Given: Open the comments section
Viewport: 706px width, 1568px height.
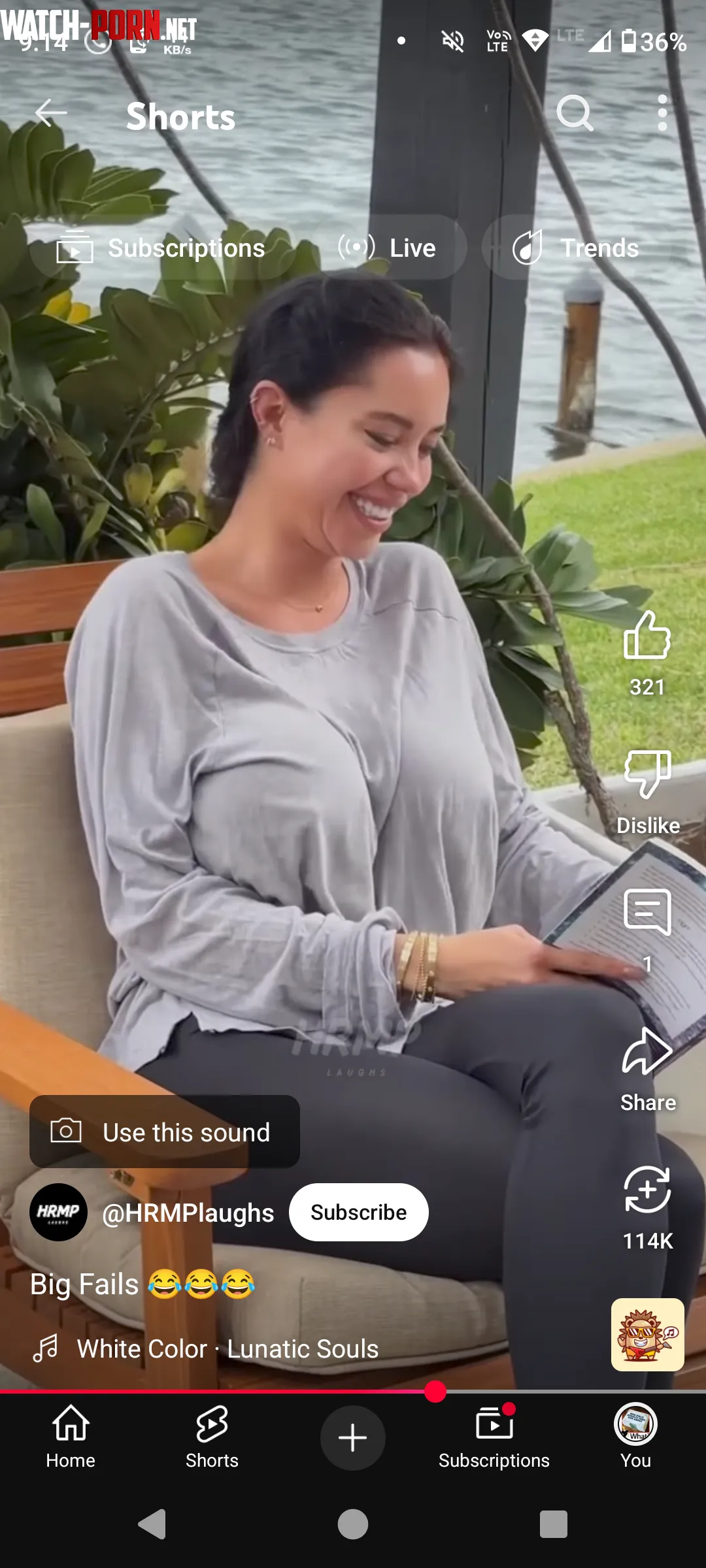Looking at the screenshot, I should [647, 913].
